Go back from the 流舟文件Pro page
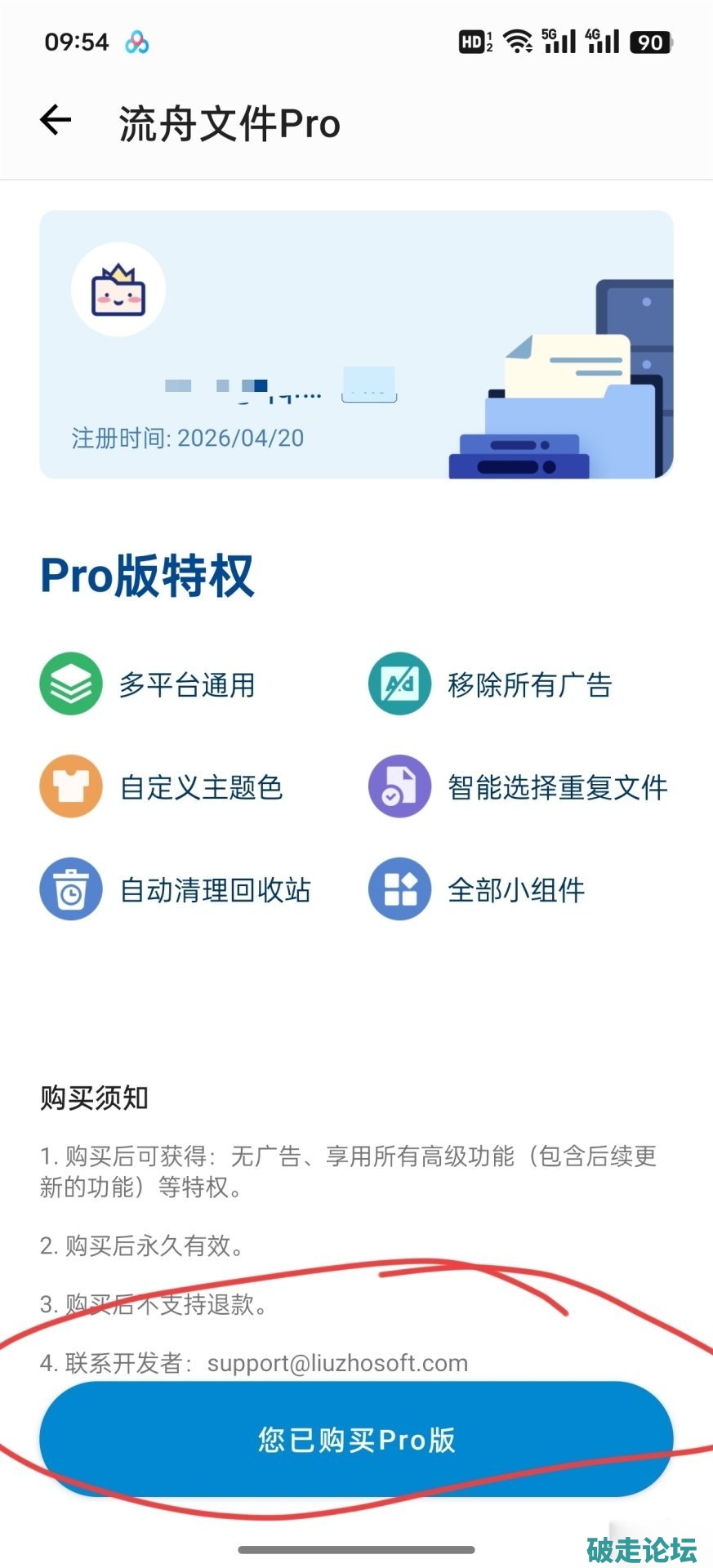 coord(56,121)
